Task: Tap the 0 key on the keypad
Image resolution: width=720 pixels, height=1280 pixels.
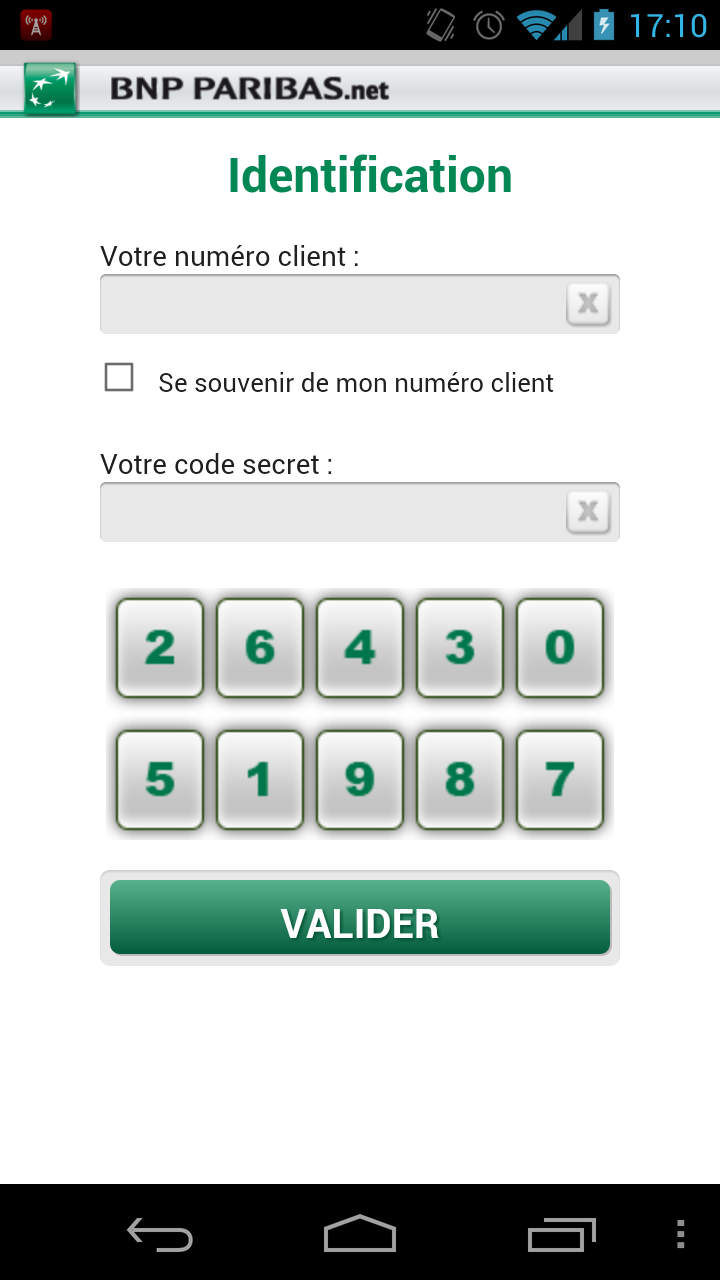Action: coord(560,648)
